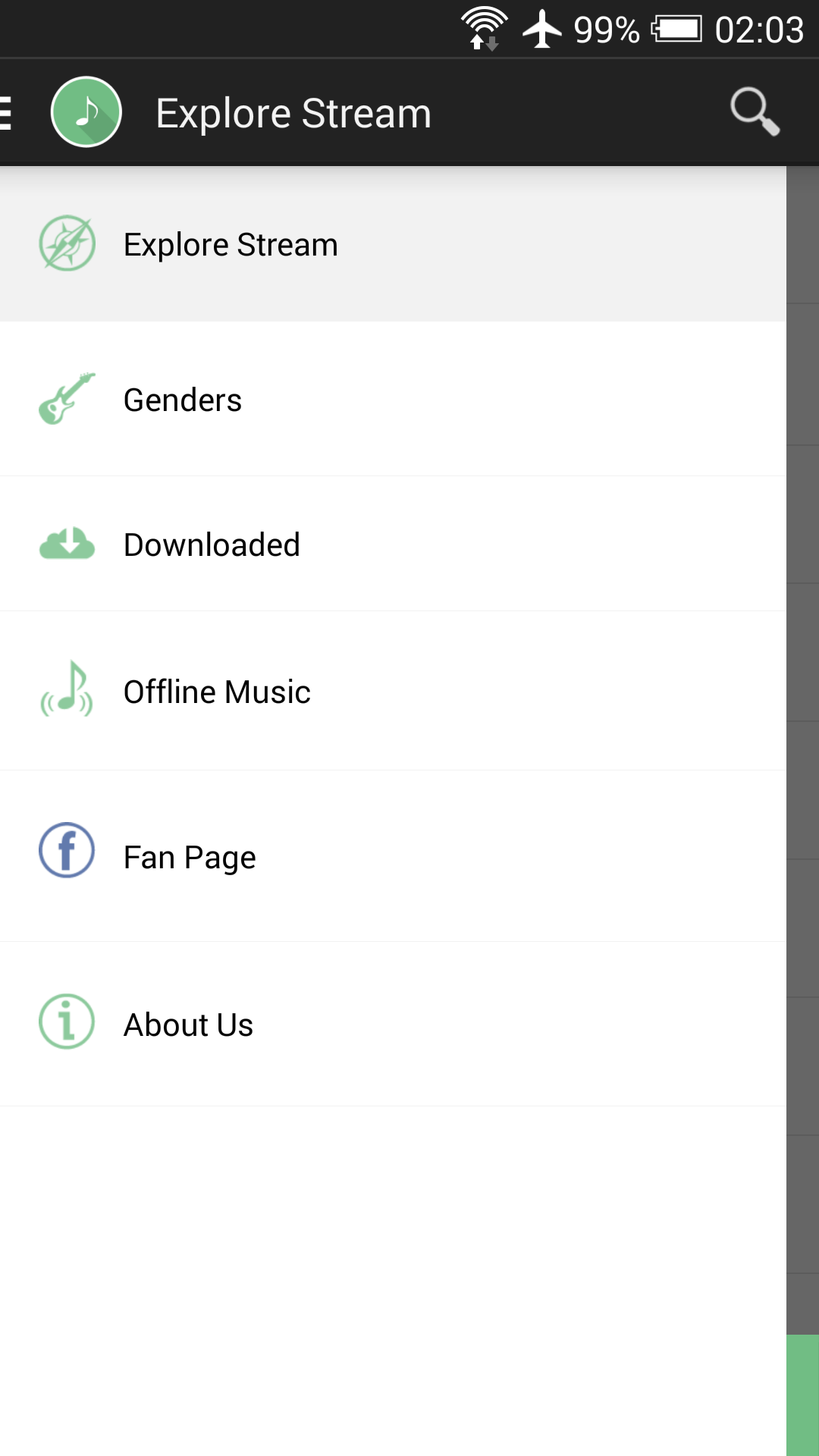Image resolution: width=819 pixels, height=1456 pixels.
Task: Tap the airplane mode status icon
Action: 543,29
